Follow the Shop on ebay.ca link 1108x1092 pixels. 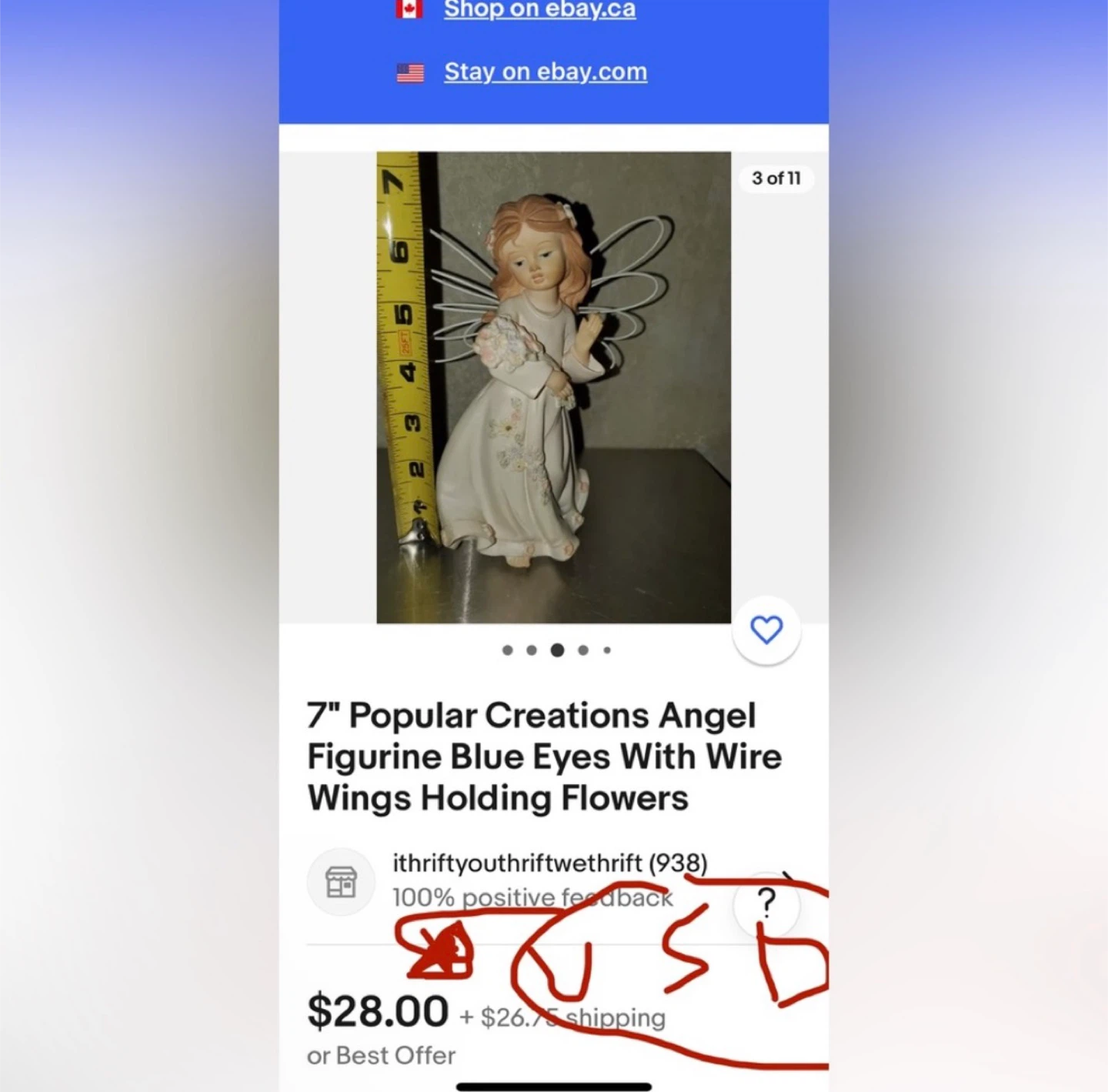[539, 9]
